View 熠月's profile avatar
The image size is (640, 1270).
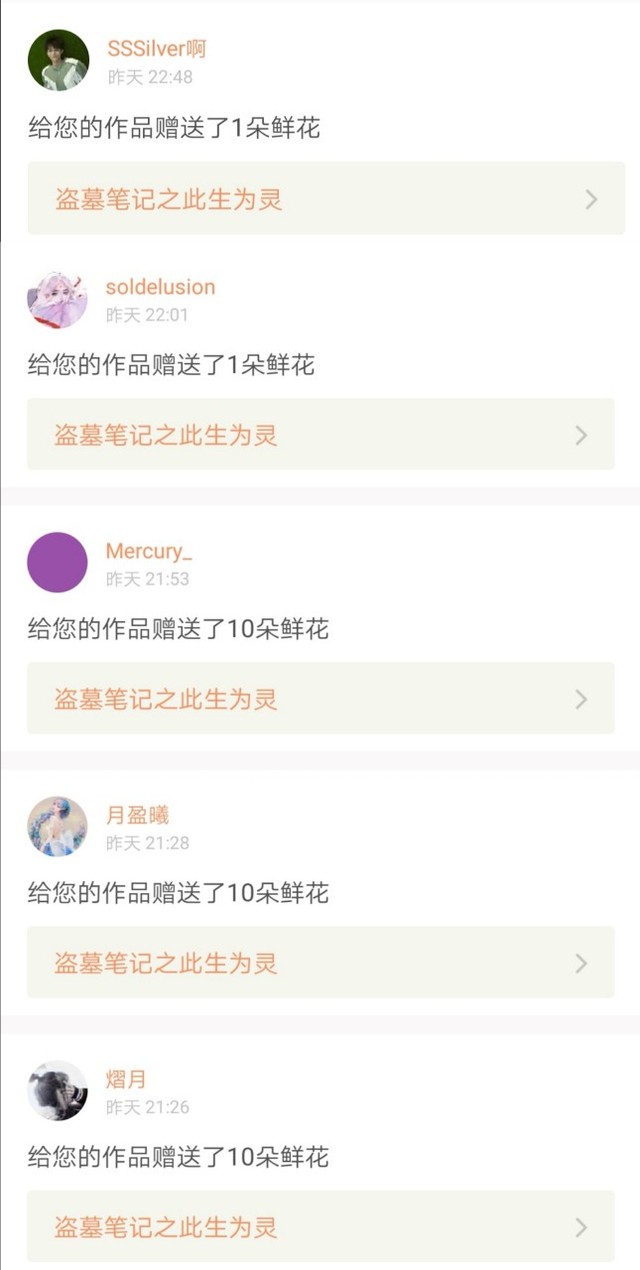[57, 1090]
